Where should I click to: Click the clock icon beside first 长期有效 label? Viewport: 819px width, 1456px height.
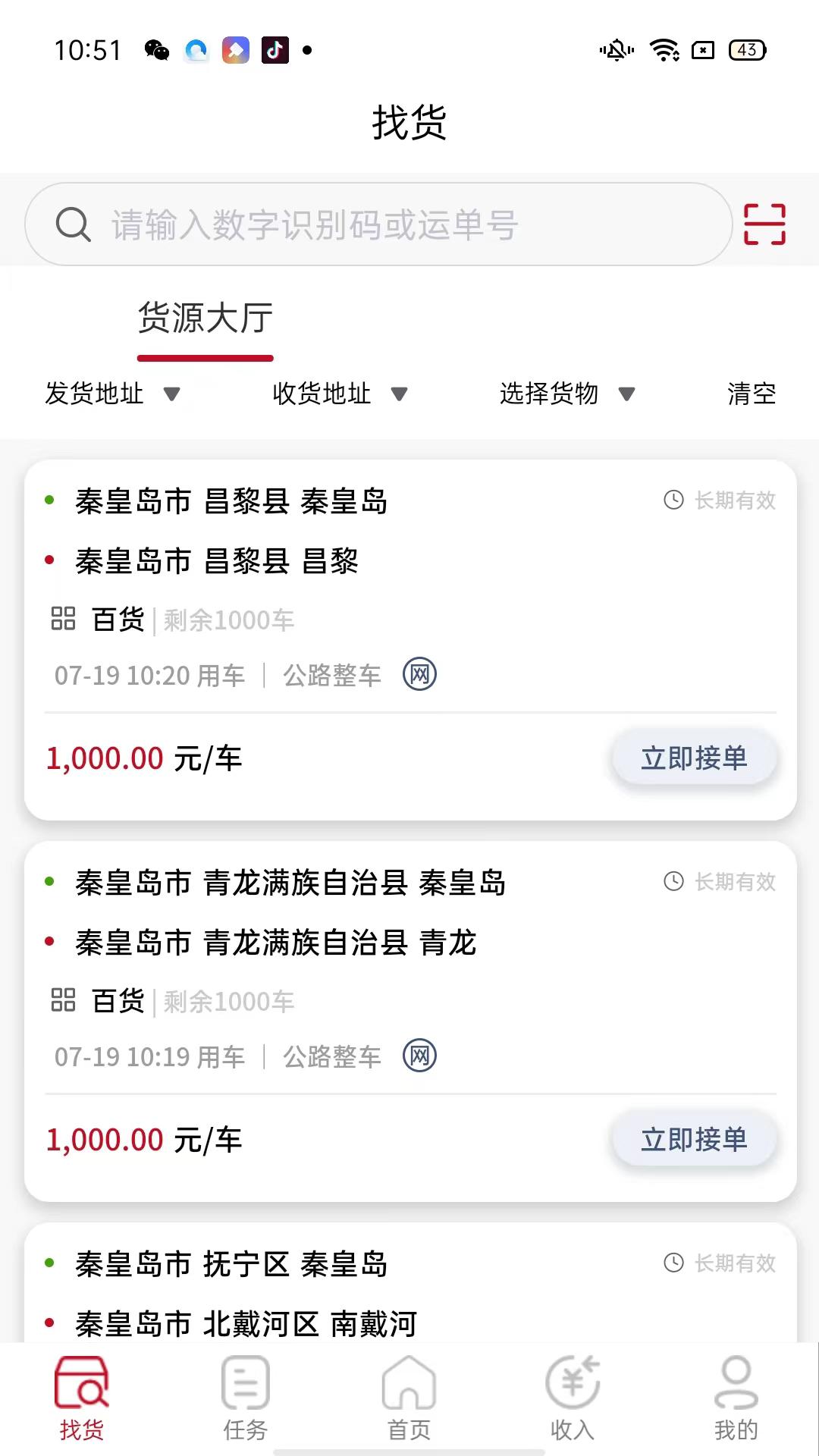(x=673, y=500)
